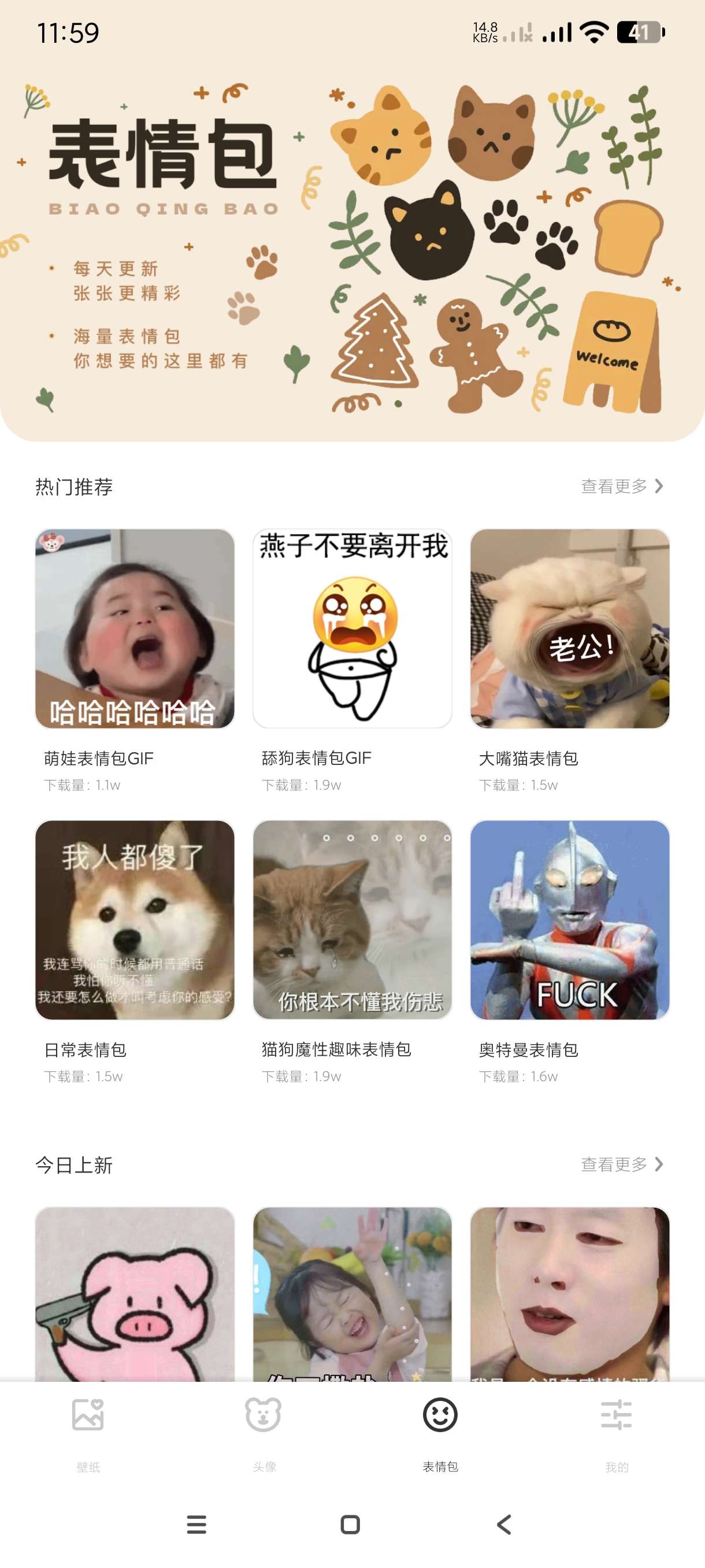
Task: Open the 舔狗表情包GIF pack
Action: 352,629
